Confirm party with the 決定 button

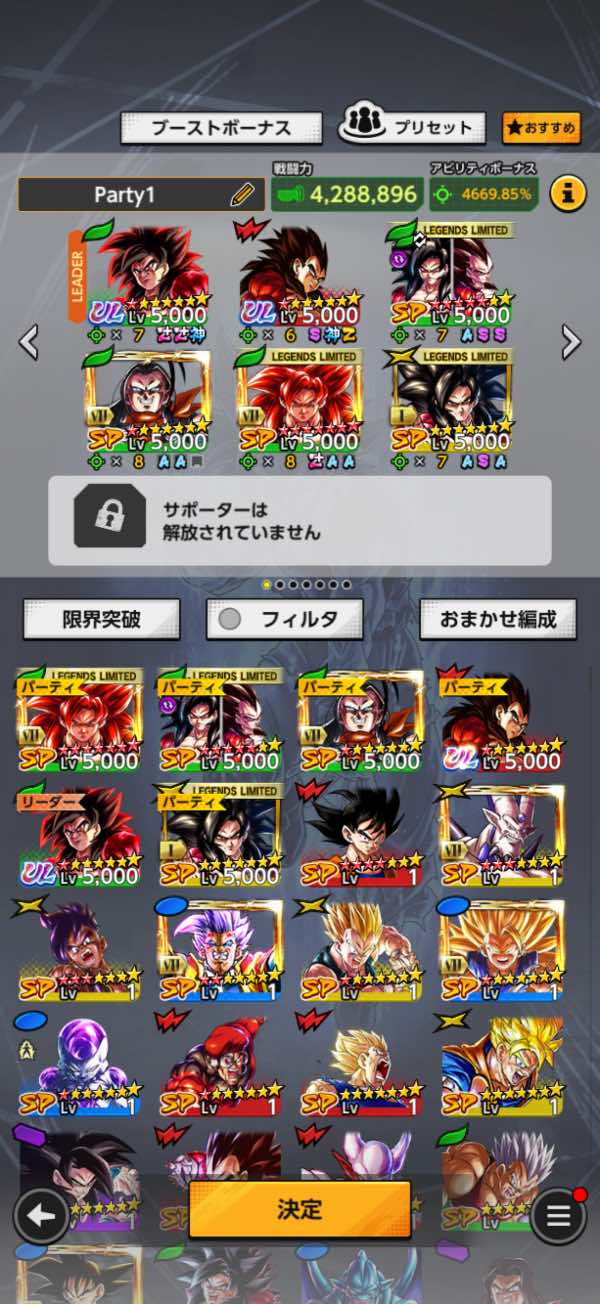point(299,1209)
